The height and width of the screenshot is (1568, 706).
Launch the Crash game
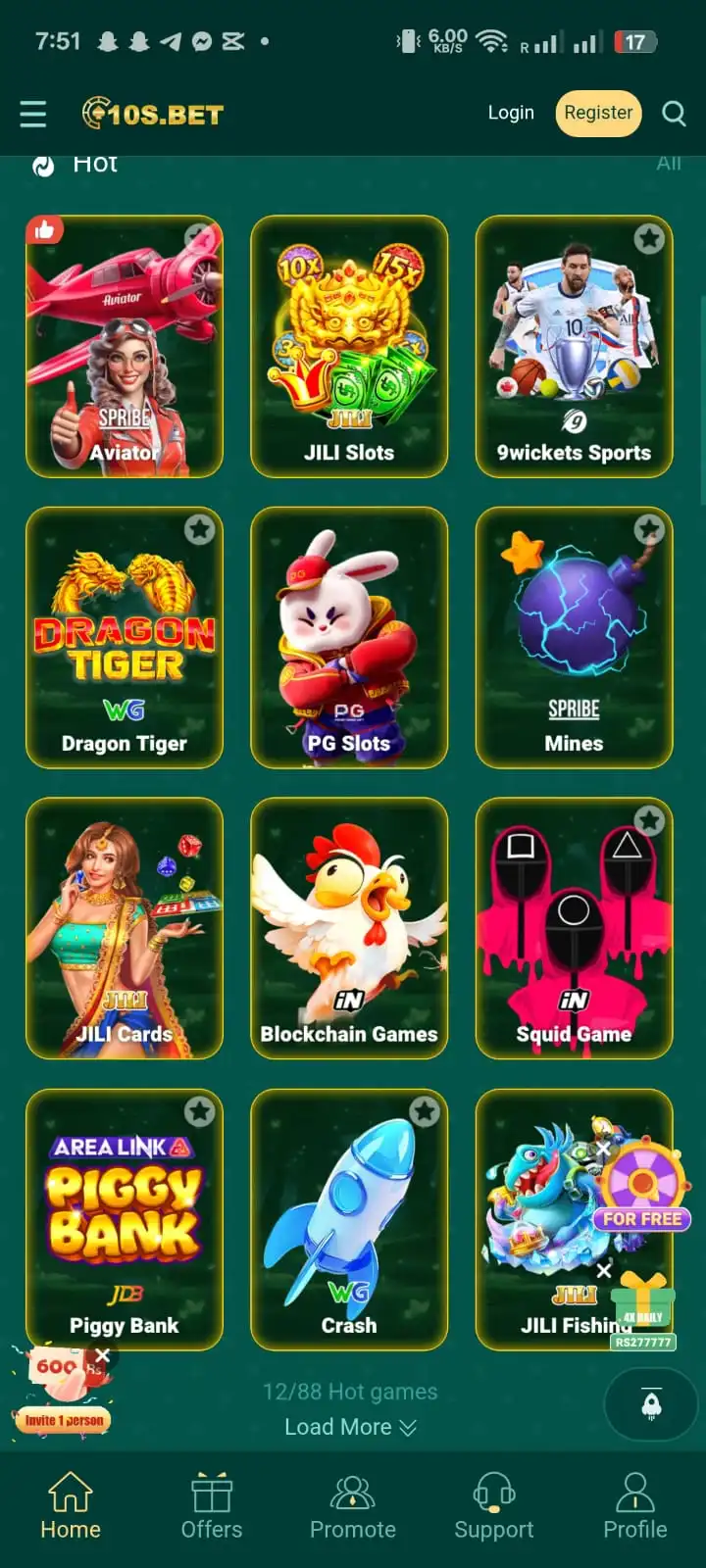click(x=349, y=1218)
